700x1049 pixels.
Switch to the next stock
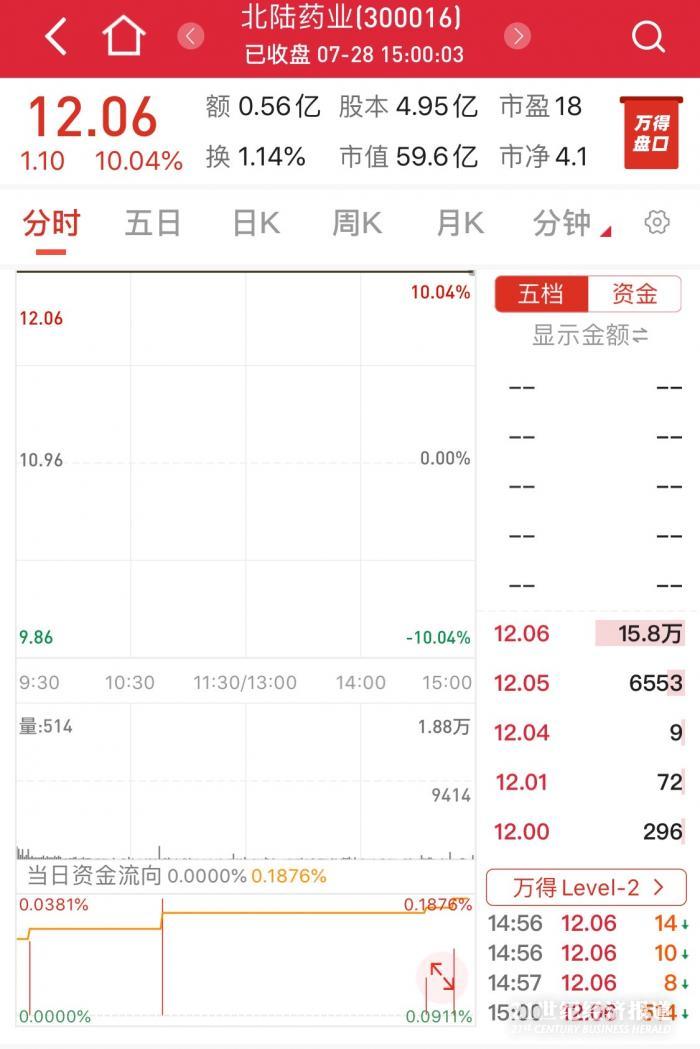click(517, 37)
